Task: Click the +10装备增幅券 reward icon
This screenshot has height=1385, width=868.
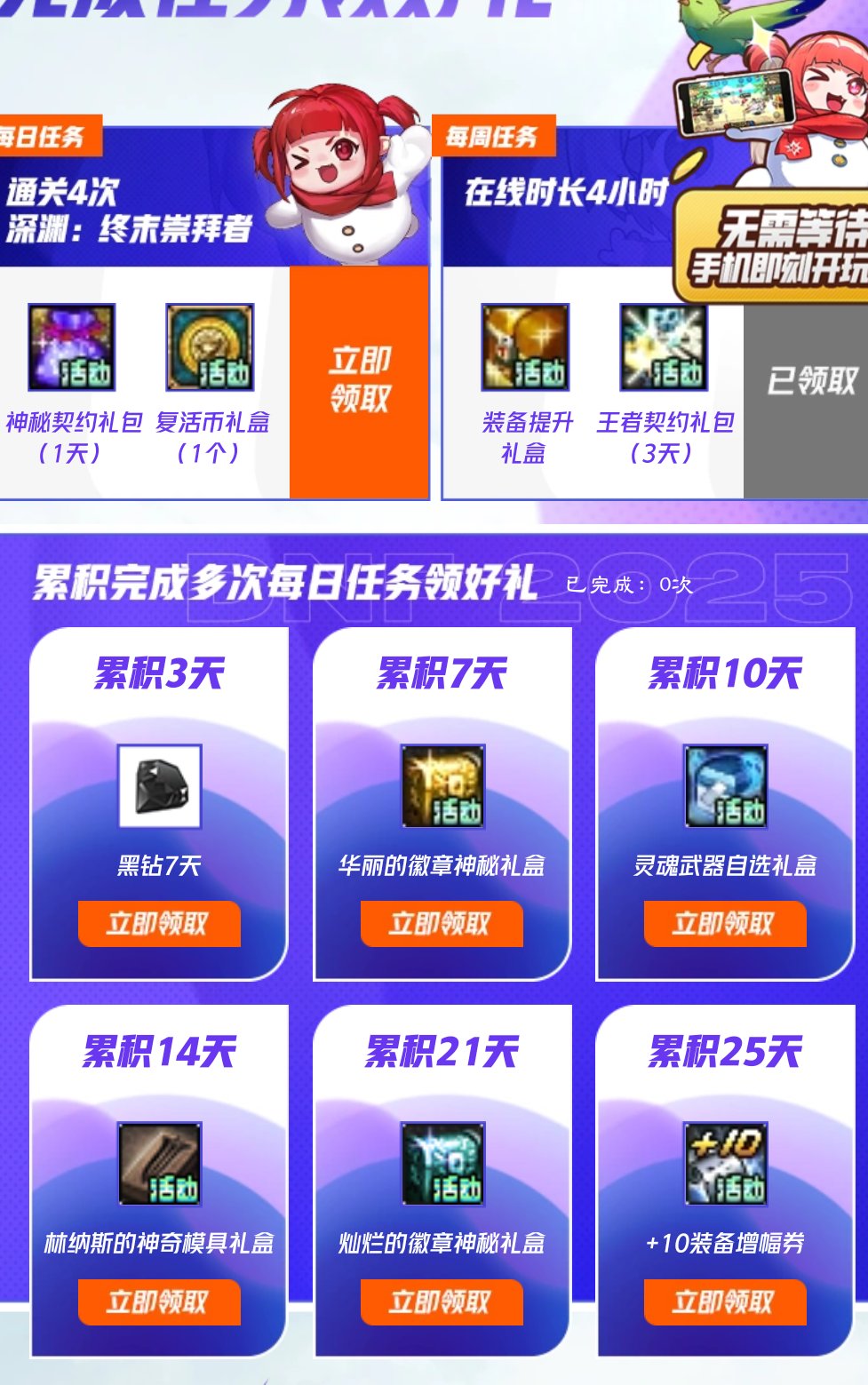Action: (724, 1170)
